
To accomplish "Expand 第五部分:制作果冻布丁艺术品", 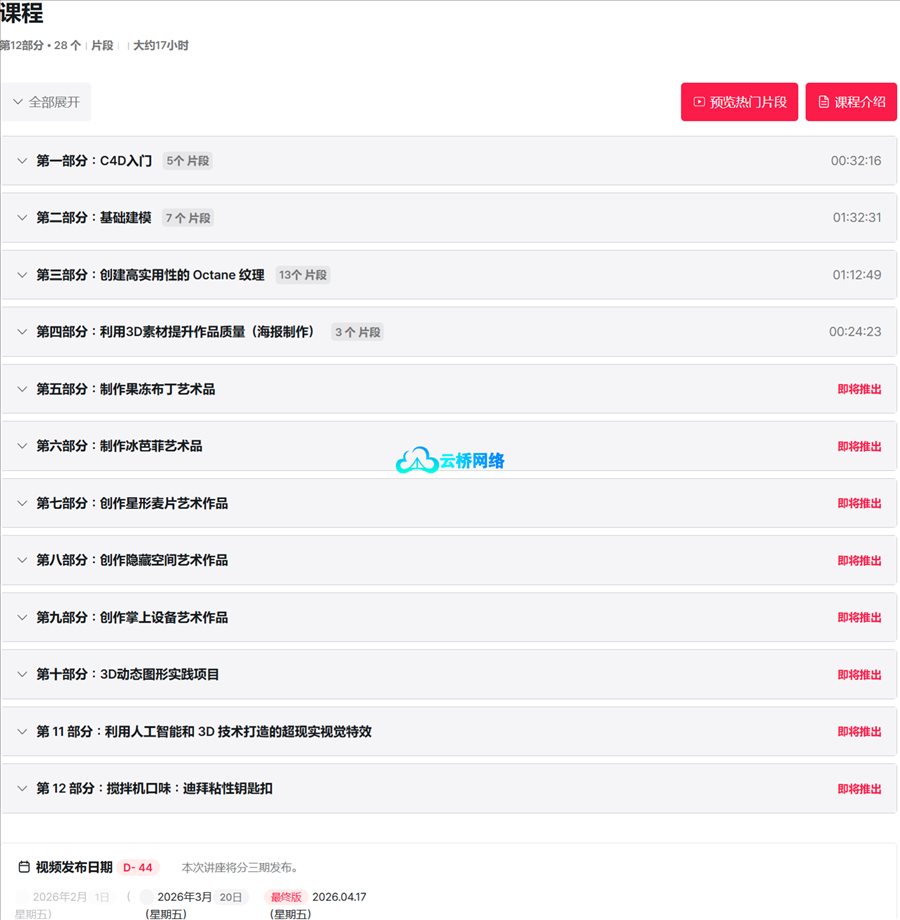I will click(x=125, y=389).
